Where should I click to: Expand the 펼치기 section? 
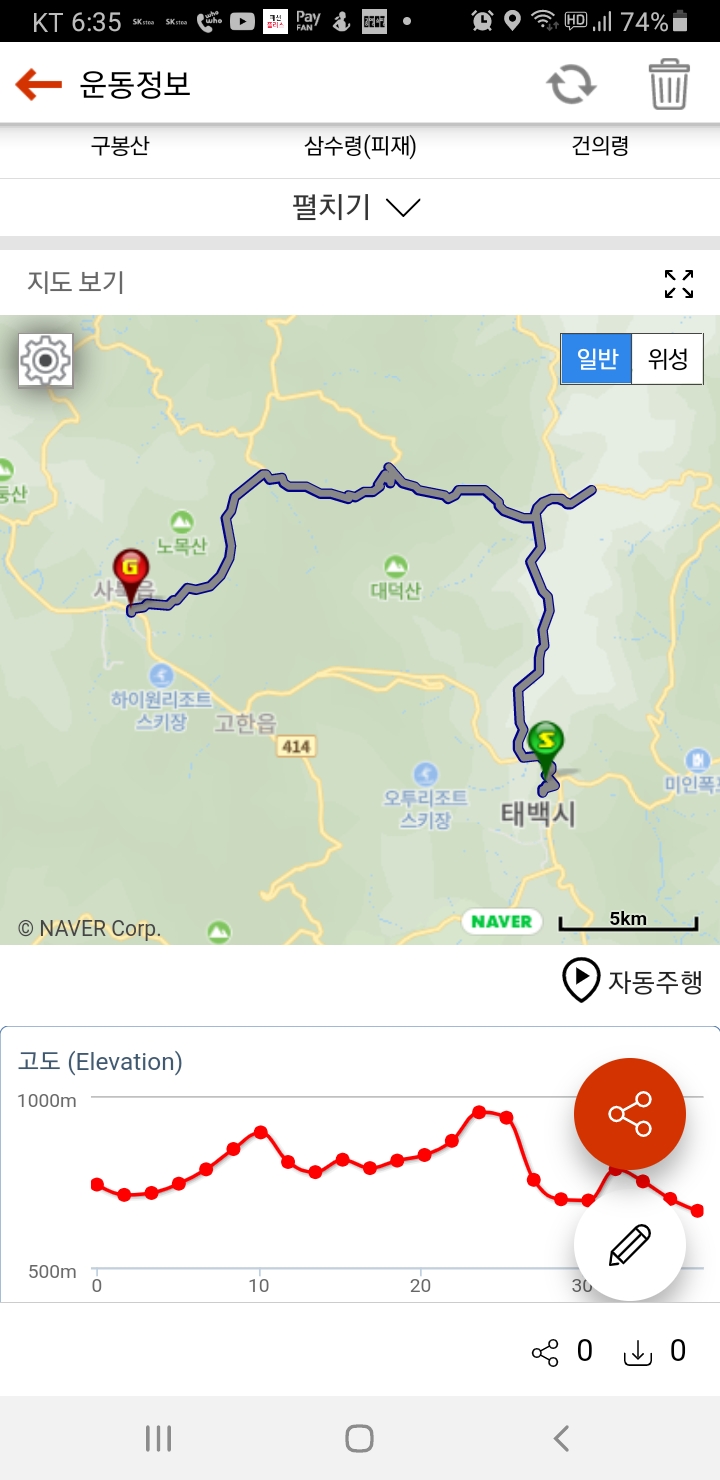(357, 207)
